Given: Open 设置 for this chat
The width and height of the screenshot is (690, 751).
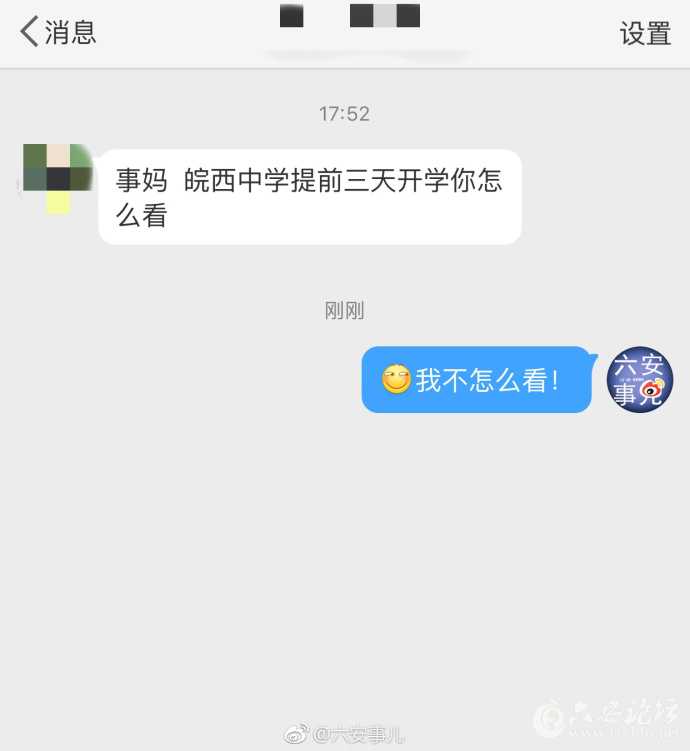Looking at the screenshot, I should 644,33.
